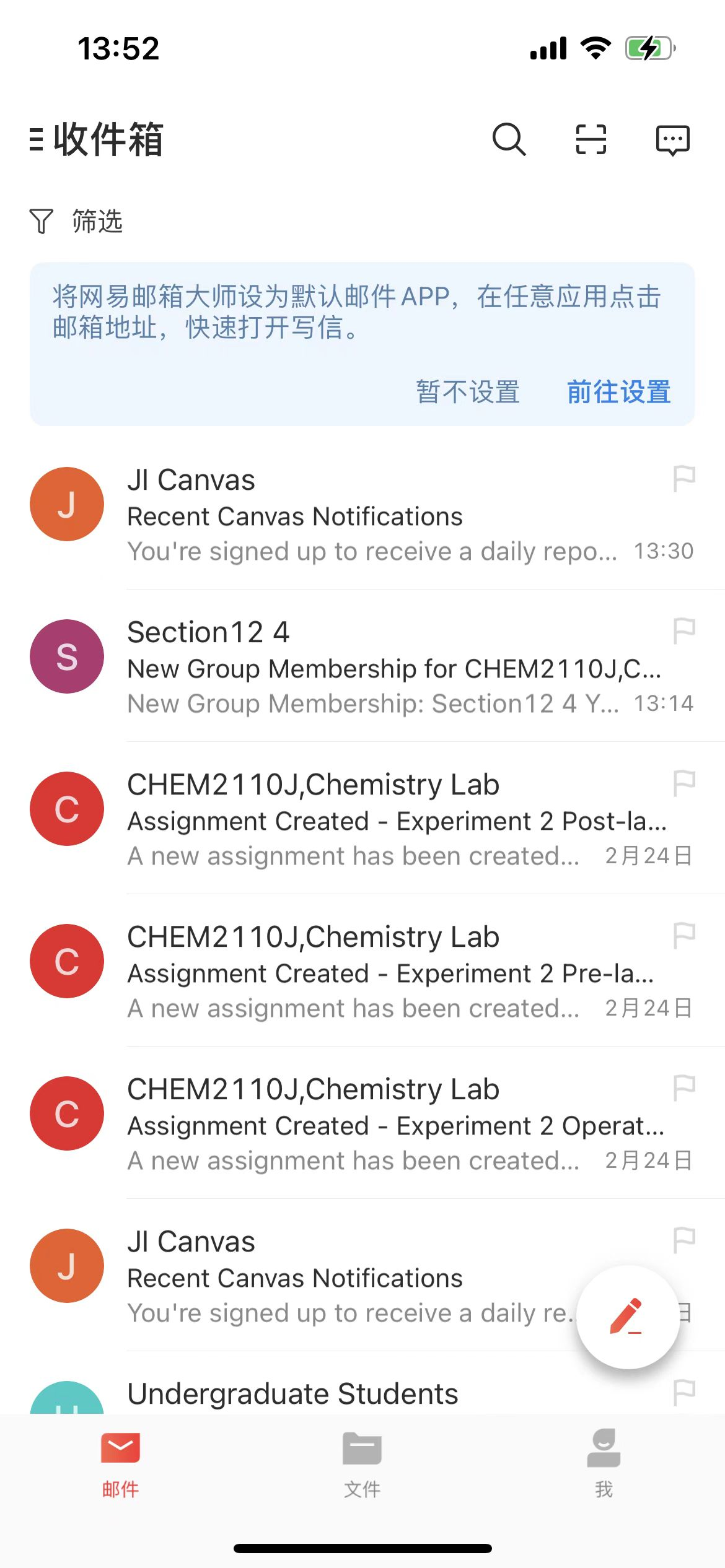The width and height of the screenshot is (725, 1568).
Task: Tap 前往设置 to set default mail app
Action: tap(618, 392)
